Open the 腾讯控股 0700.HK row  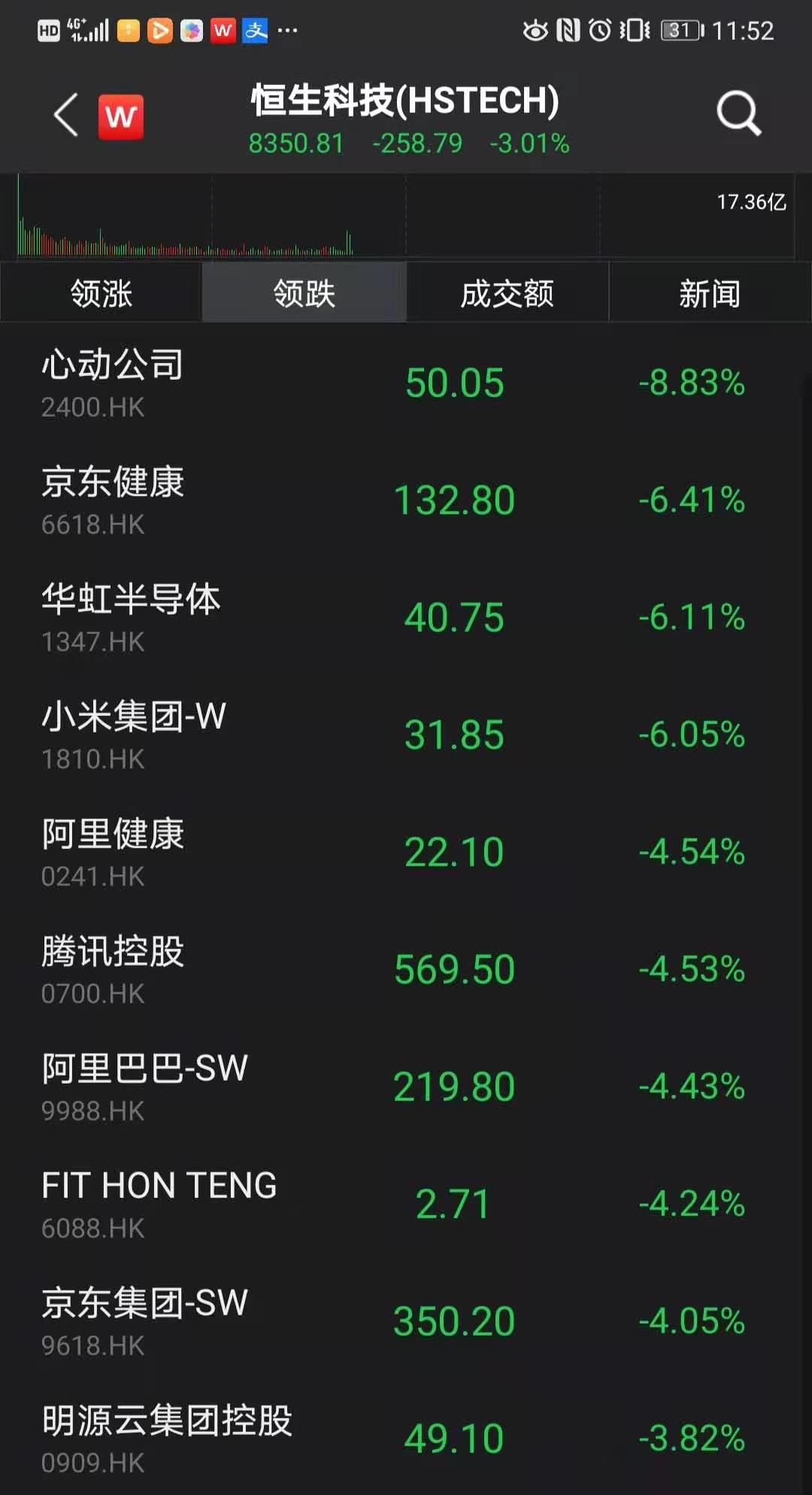click(406, 970)
